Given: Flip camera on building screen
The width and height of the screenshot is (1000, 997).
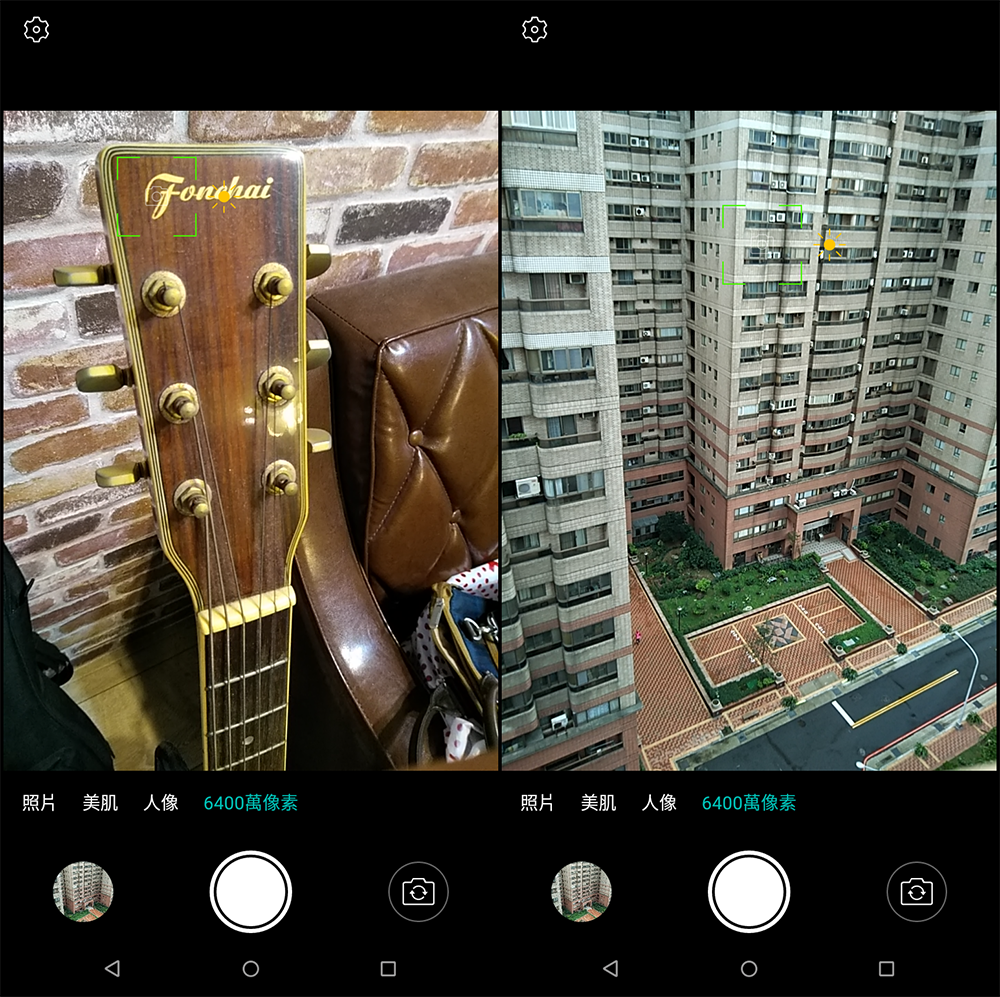Looking at the screenshot, I should (x=916, y=891).
